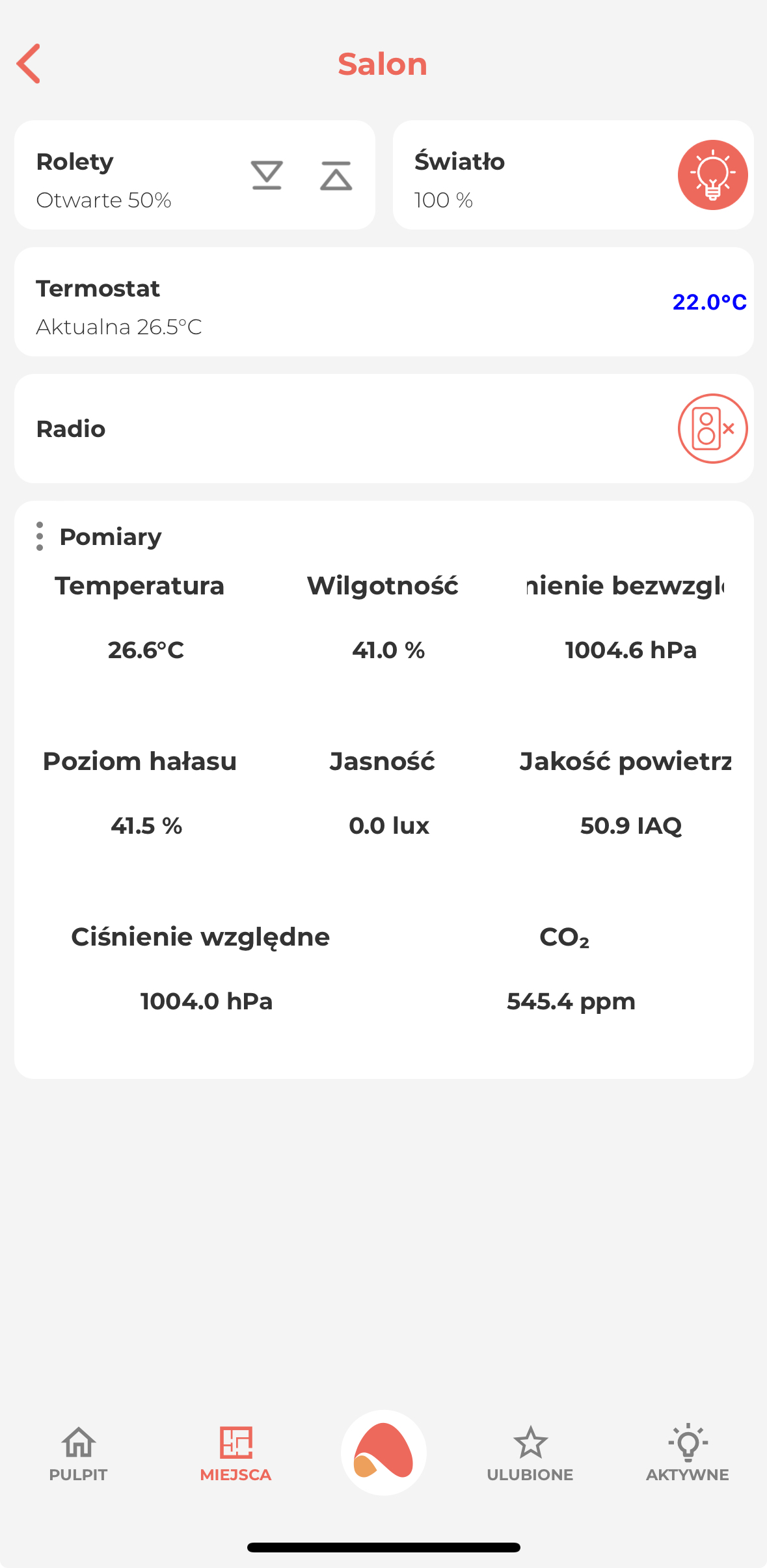
Task: Raise the Rolety blinds with up arrow
Action: [x=336, y=175]
